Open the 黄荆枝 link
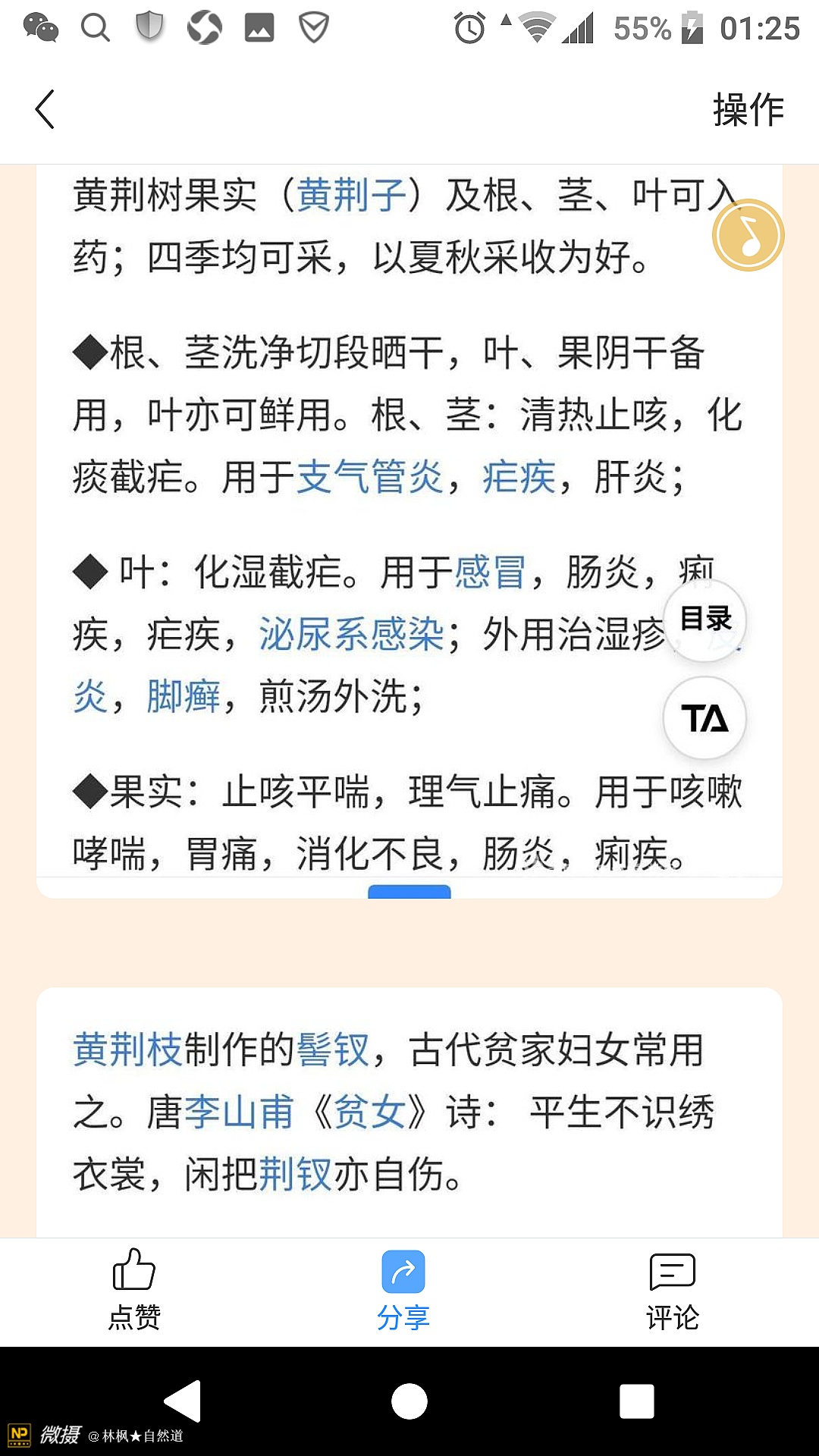The image size is (819, 1456). [x=127, y=1050]
